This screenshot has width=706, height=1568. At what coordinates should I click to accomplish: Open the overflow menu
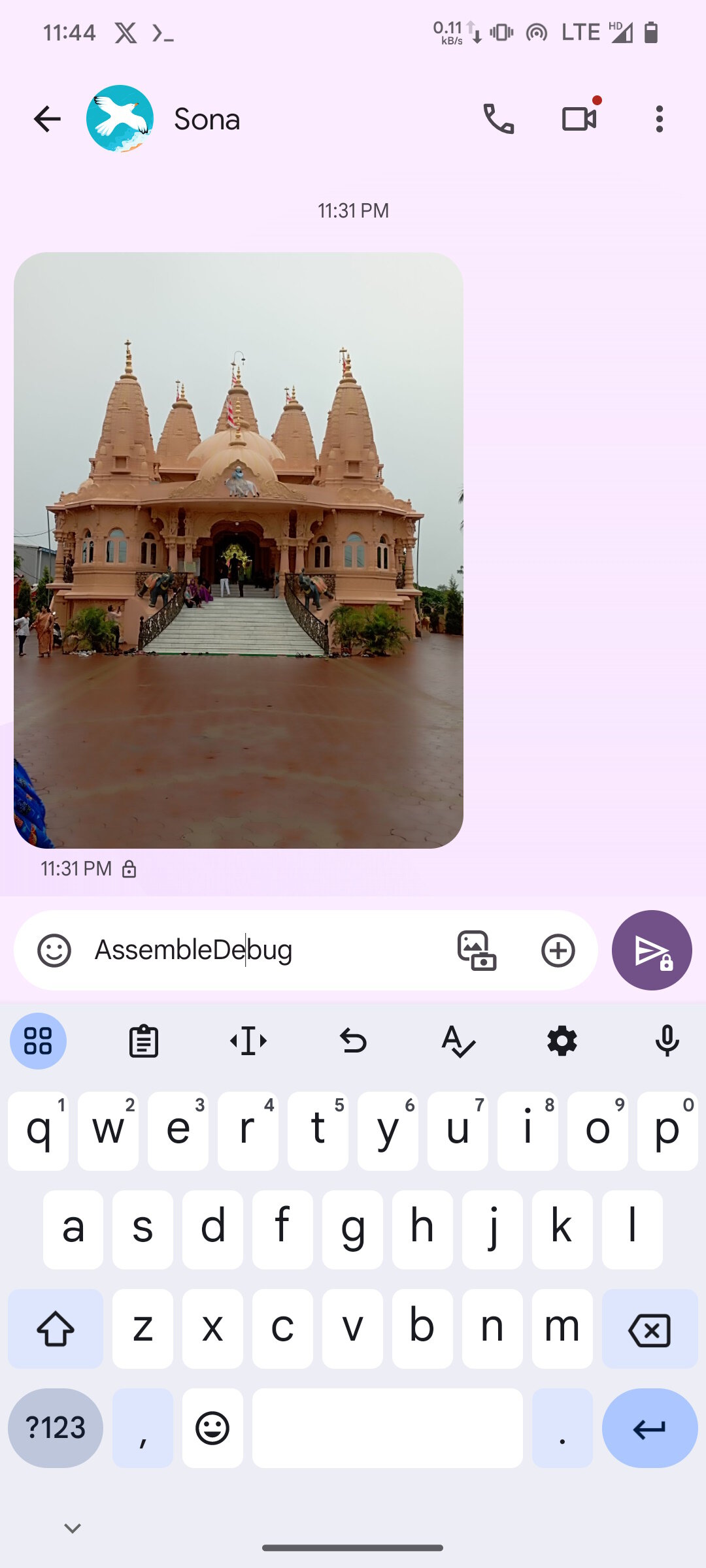point(659,119)
